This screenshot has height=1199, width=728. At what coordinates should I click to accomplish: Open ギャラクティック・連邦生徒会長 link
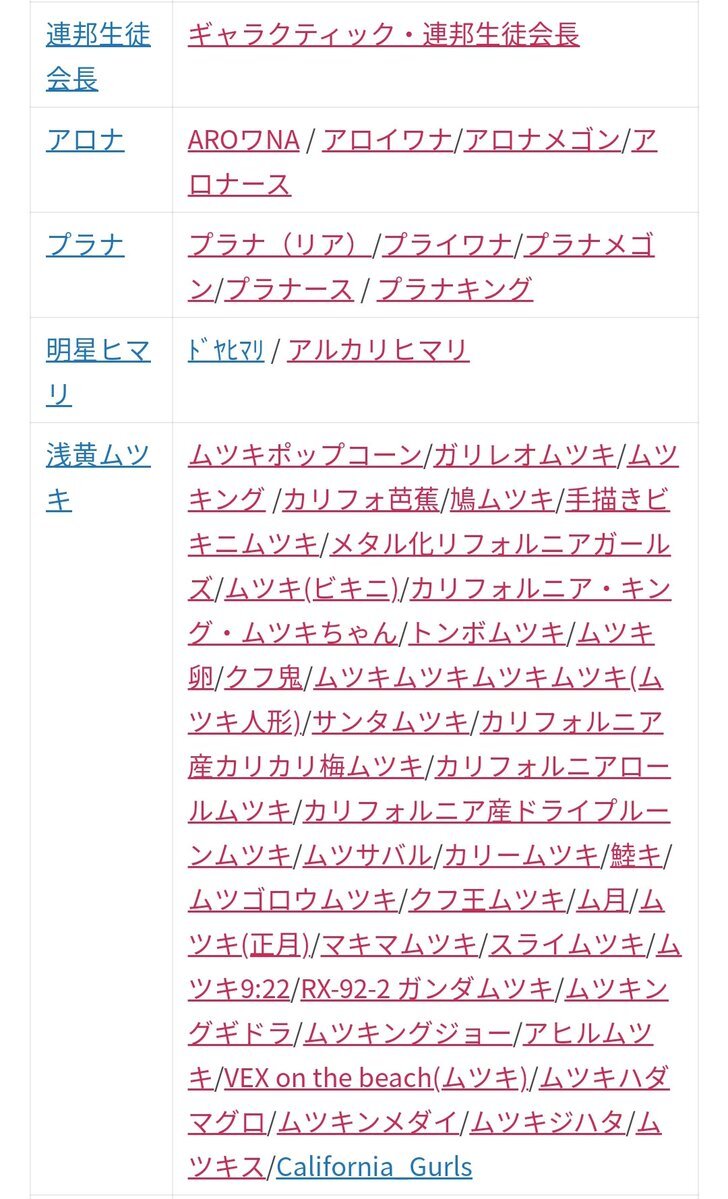pyautogui.click(x=383, y=35)
